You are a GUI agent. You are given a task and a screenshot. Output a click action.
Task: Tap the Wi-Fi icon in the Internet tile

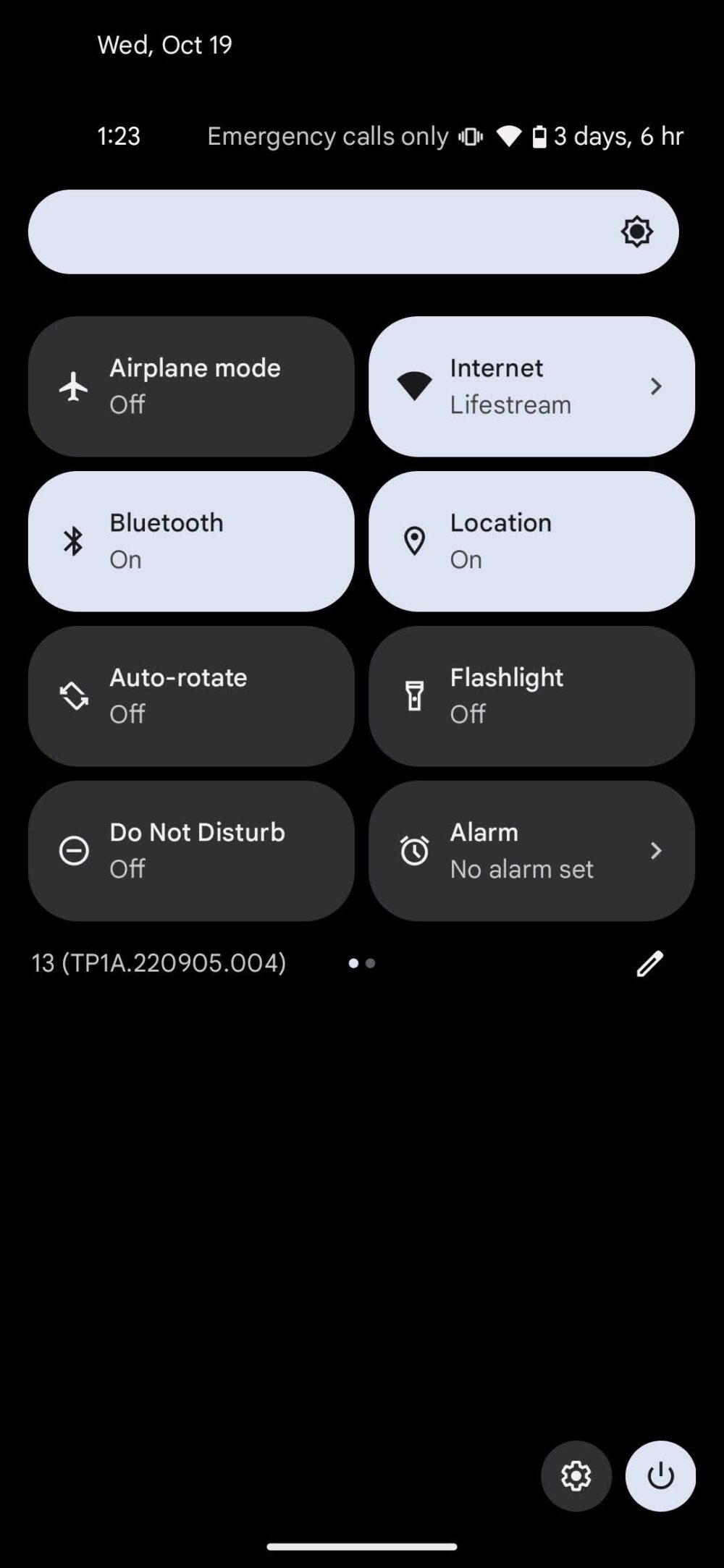pos(413,385)
